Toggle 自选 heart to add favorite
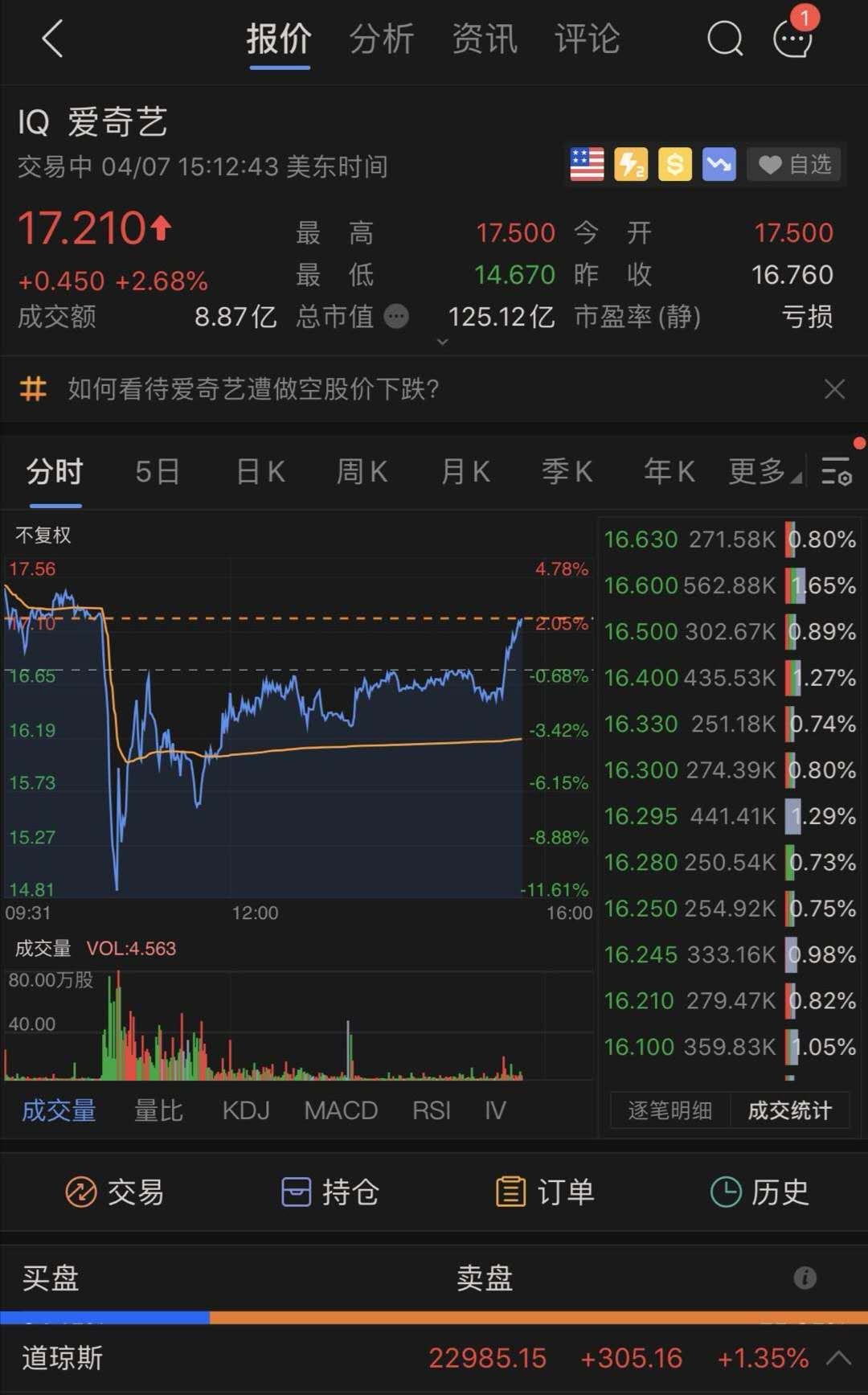The image size is (868, 1395). click(792, 165)
